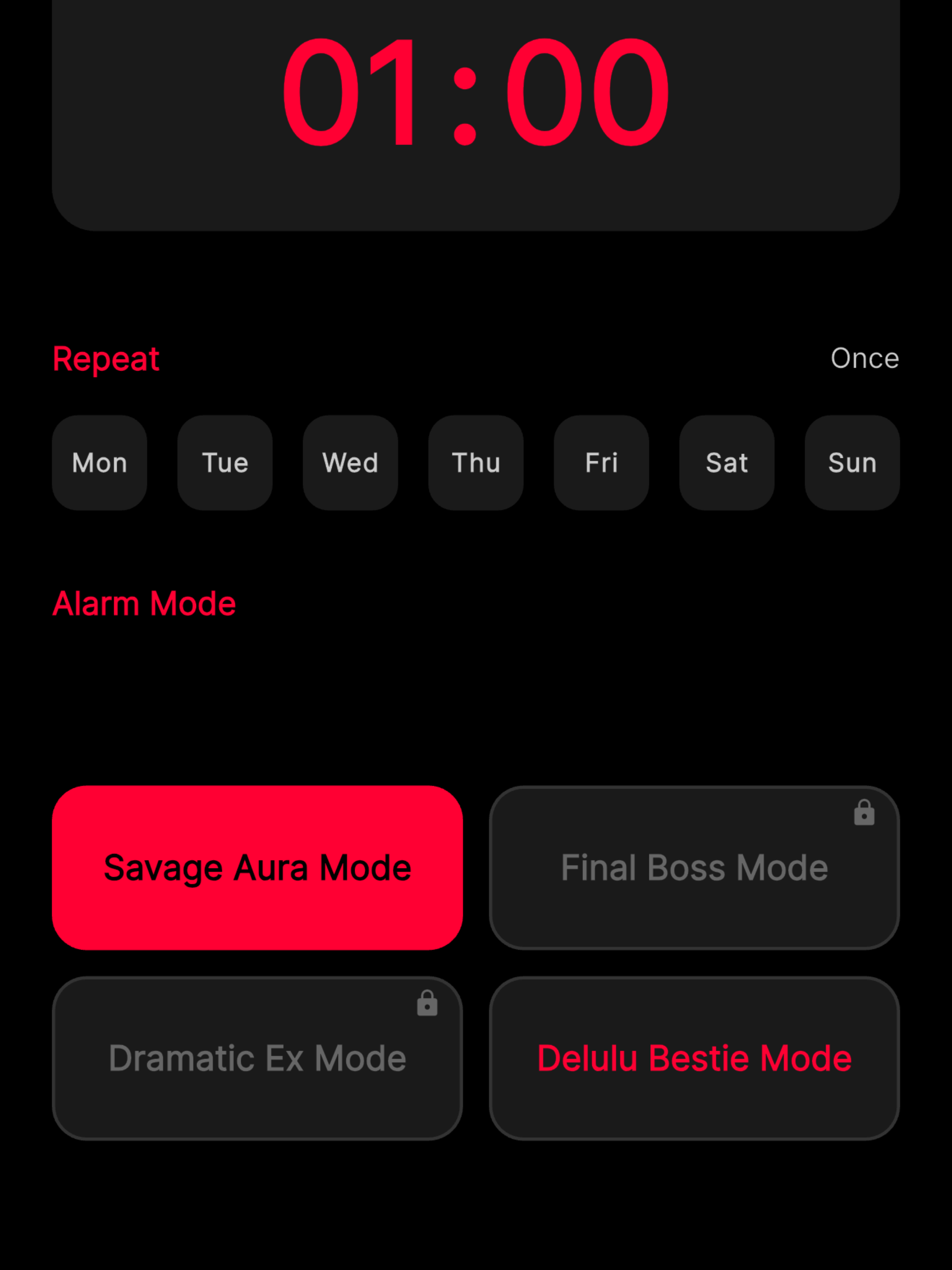952x1270 pixels.
Task: Pick Sun as a repeat day
Action: tap(852, 463)
